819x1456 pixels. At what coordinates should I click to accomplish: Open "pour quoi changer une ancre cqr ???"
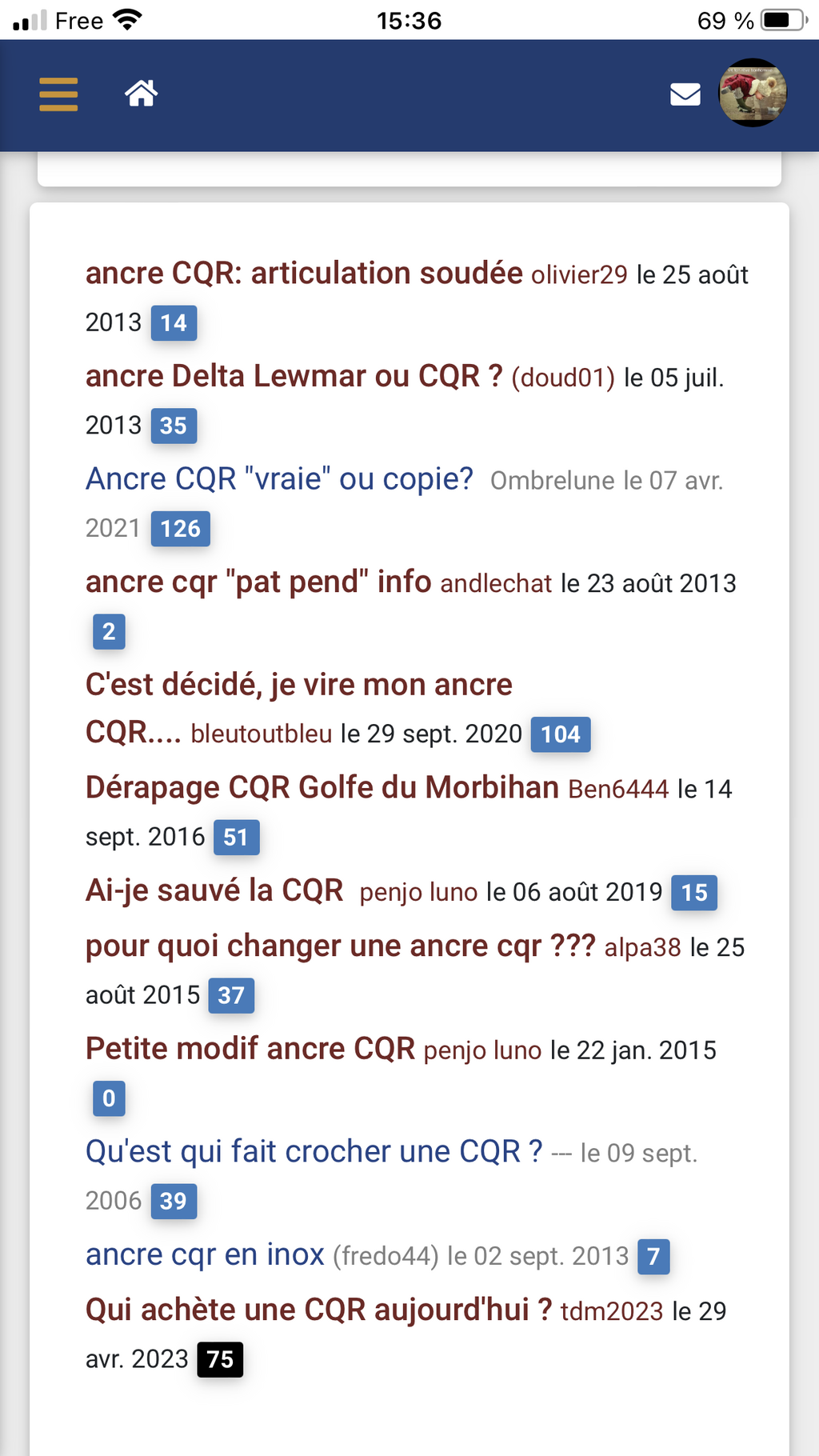(x=341, y=946)
